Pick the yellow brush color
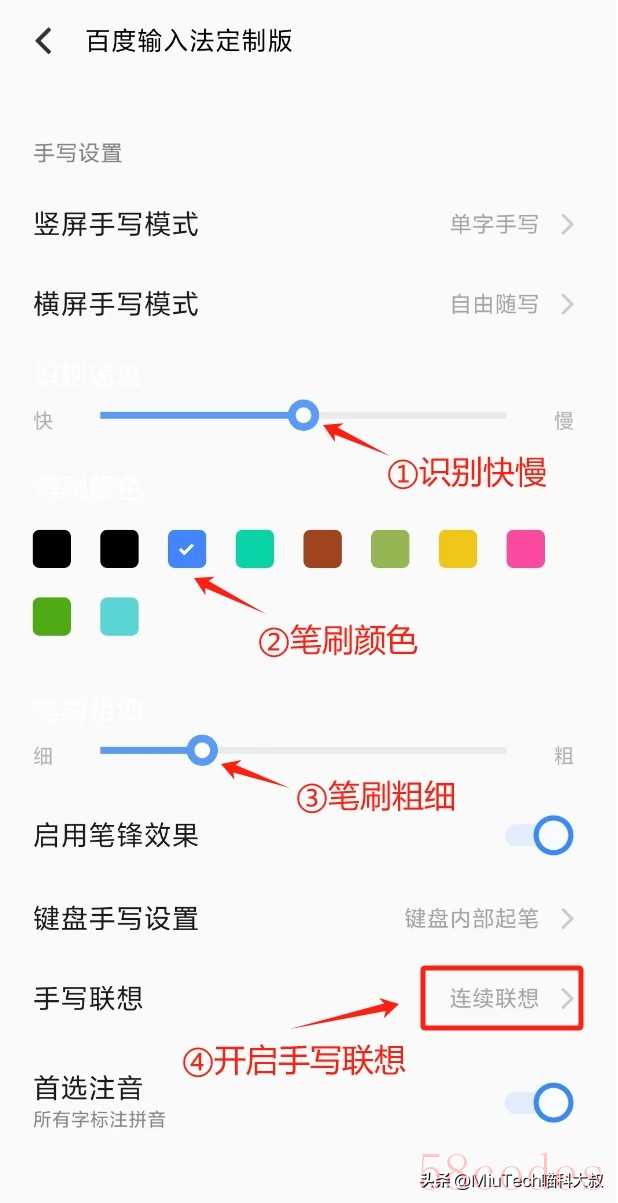Image resolution: width=618 pixels, height=1203 pixels. click(x=458, y=549)
